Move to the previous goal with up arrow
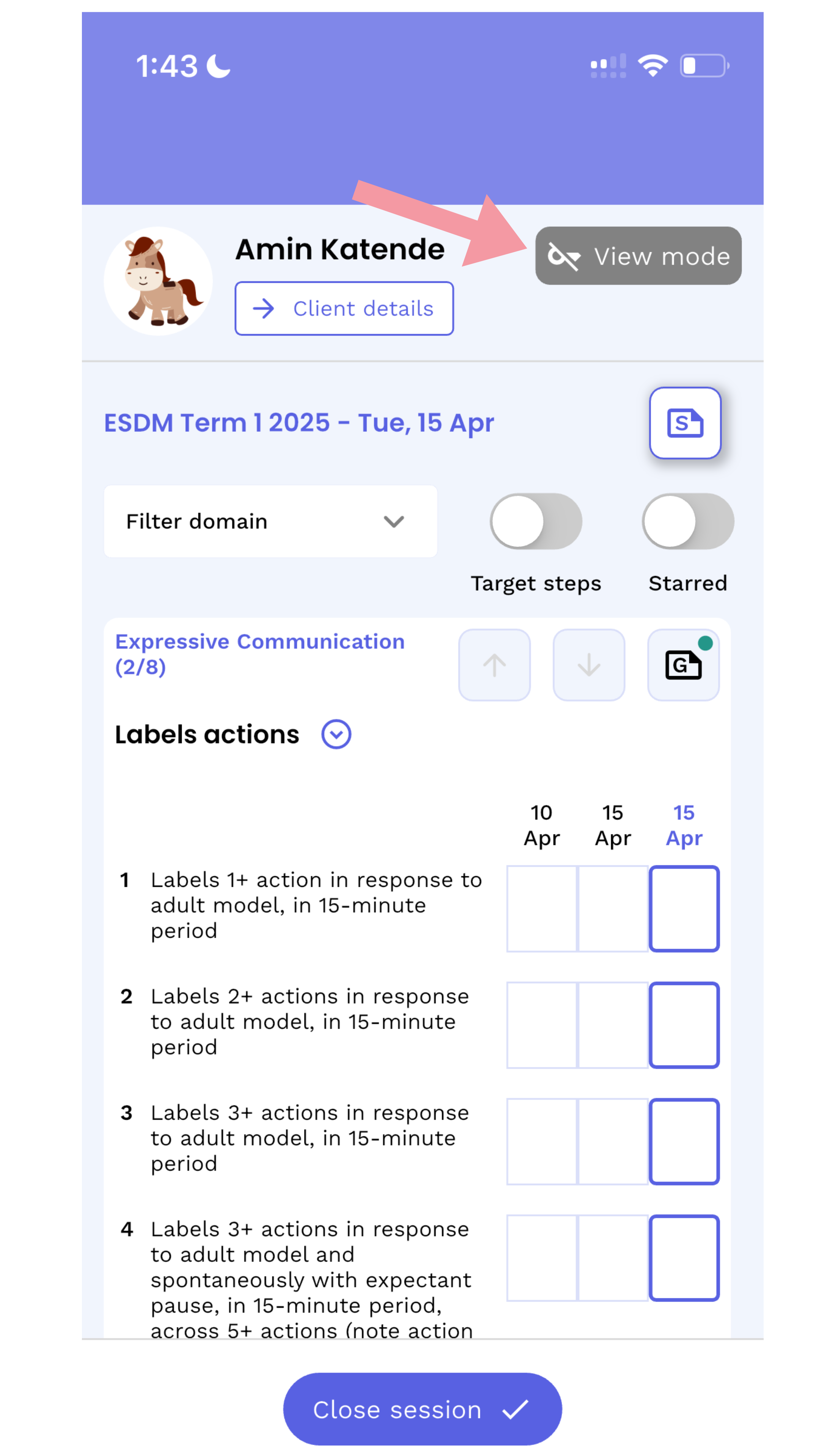The width and height of the screenshot is (819, 1456). click(494, 665)
